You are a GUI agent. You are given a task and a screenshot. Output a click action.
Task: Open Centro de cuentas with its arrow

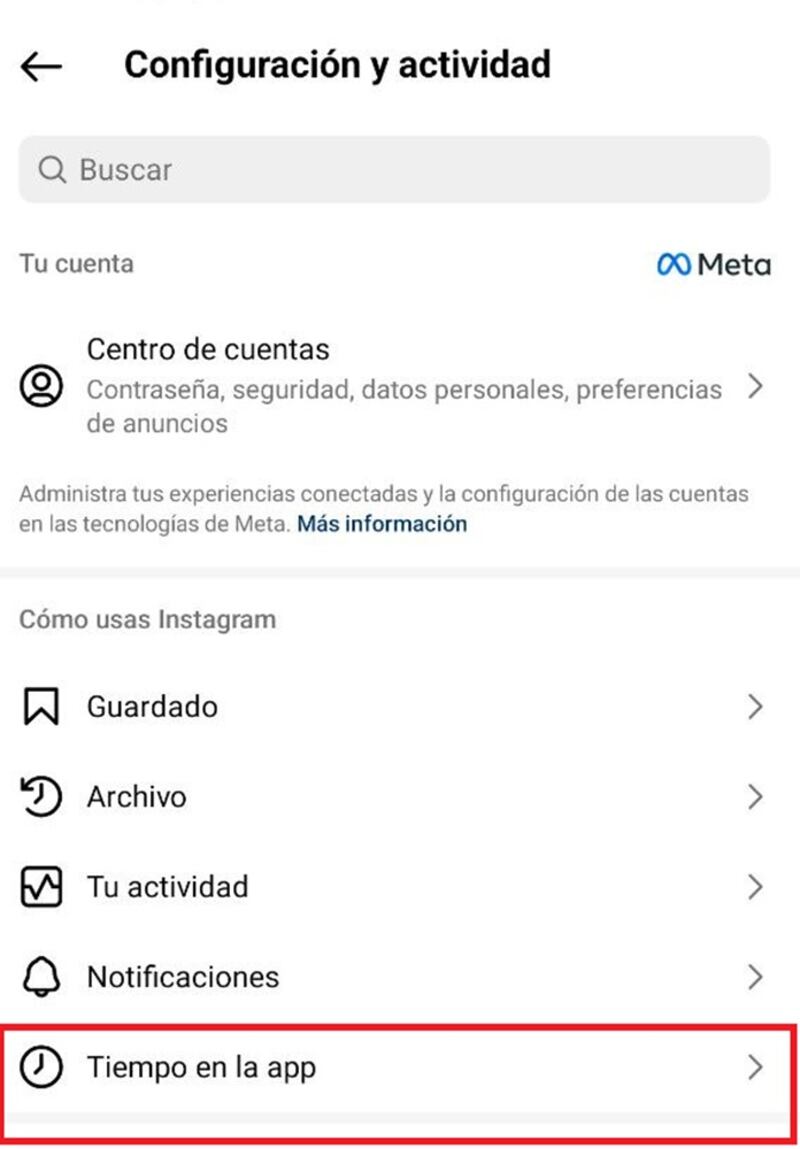click(756, 388)
